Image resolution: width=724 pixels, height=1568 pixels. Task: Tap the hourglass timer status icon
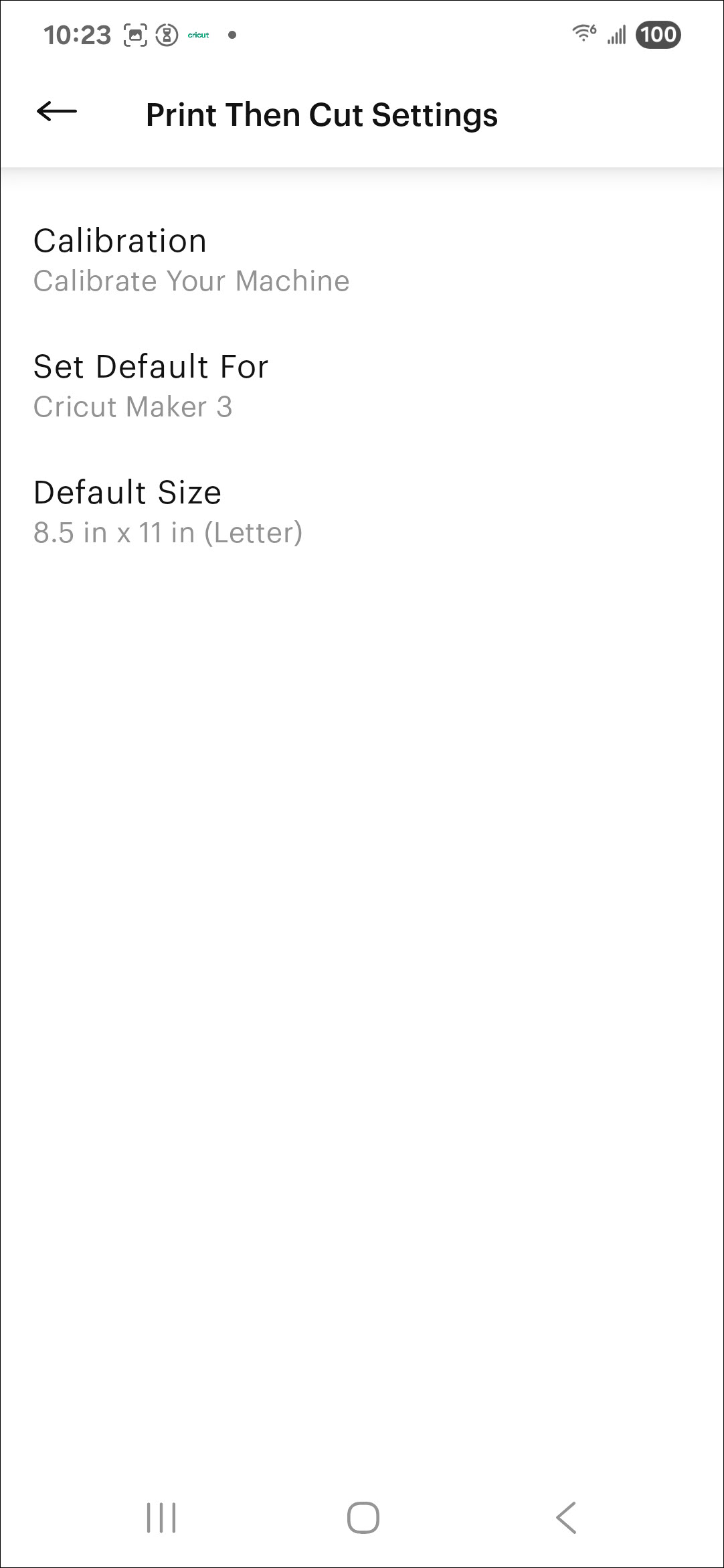tap(167, 34)
